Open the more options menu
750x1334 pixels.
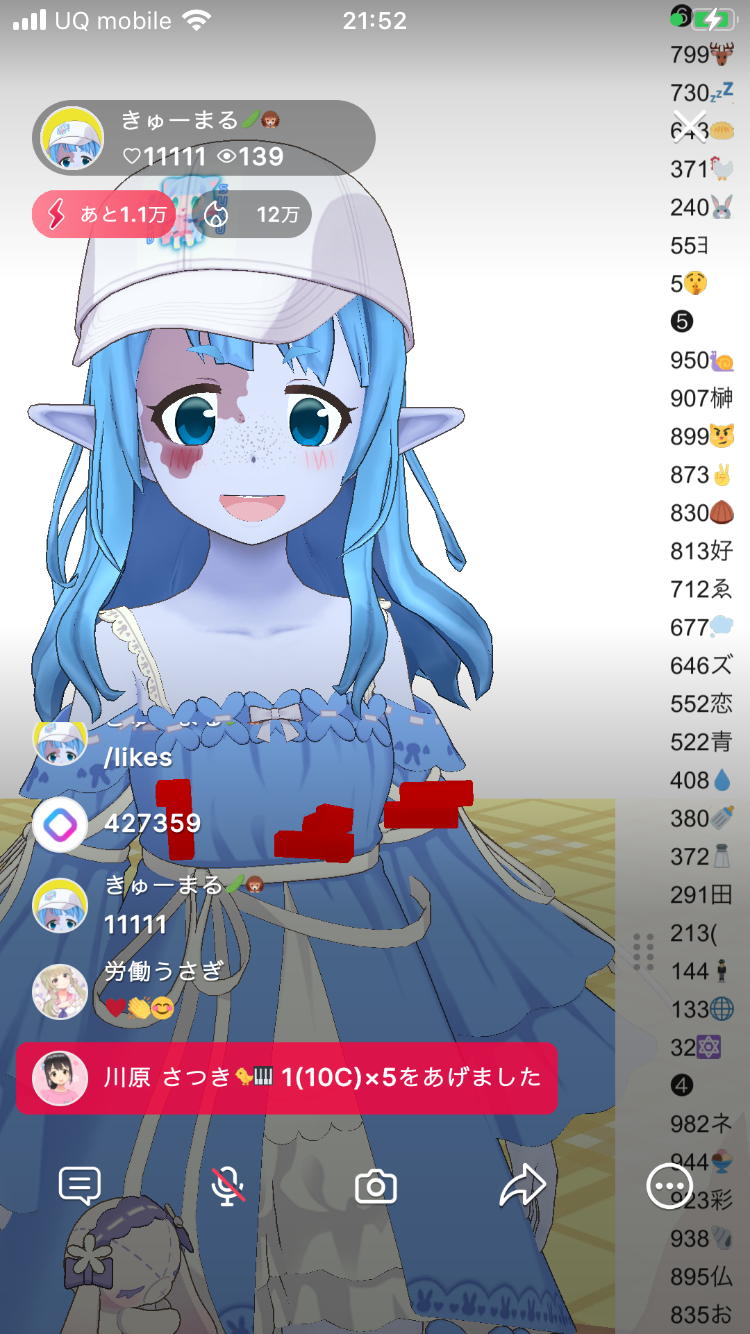point(668,1187)
